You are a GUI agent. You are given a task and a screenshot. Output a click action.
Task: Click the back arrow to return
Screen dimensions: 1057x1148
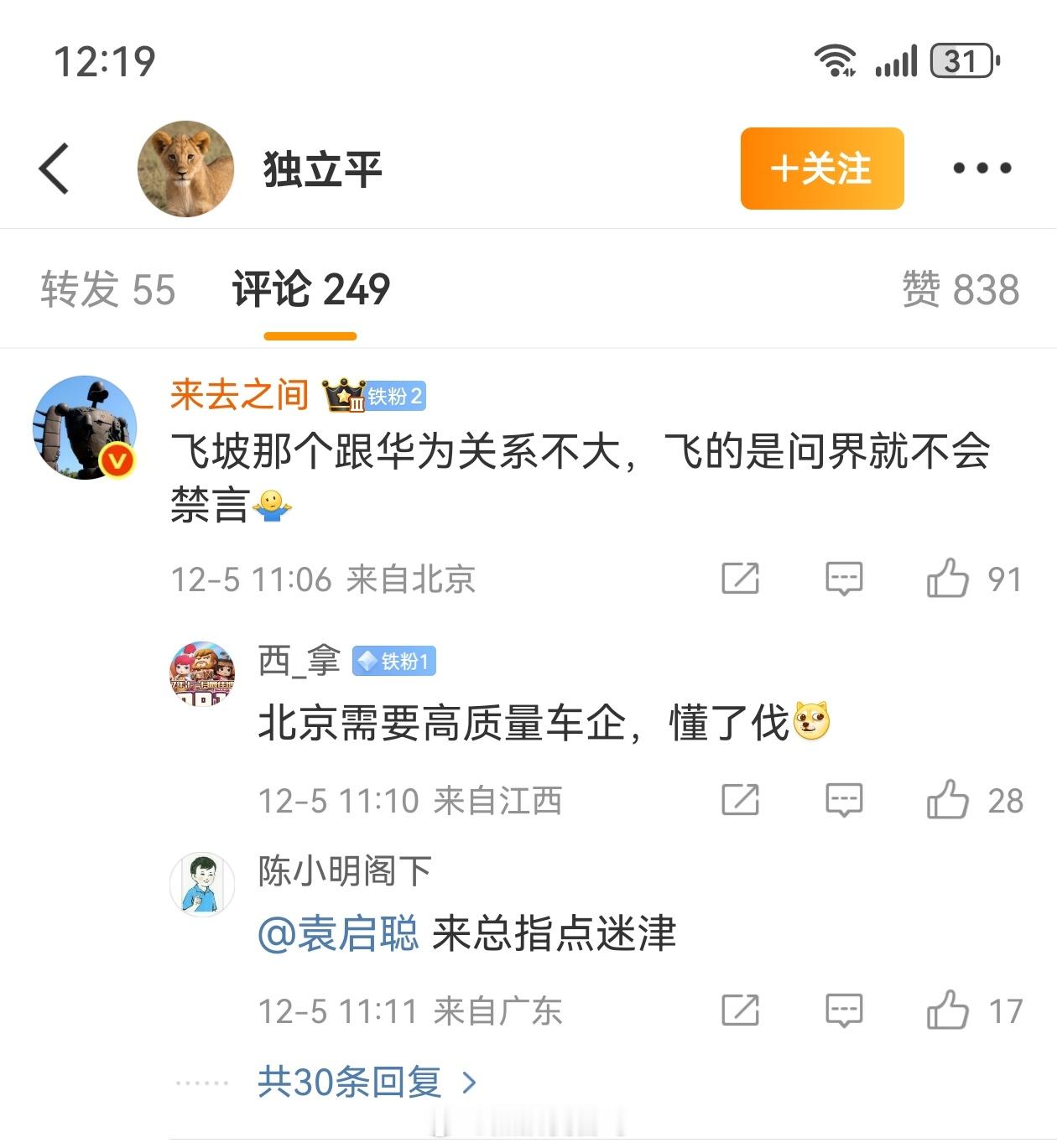tap(55, 168)
